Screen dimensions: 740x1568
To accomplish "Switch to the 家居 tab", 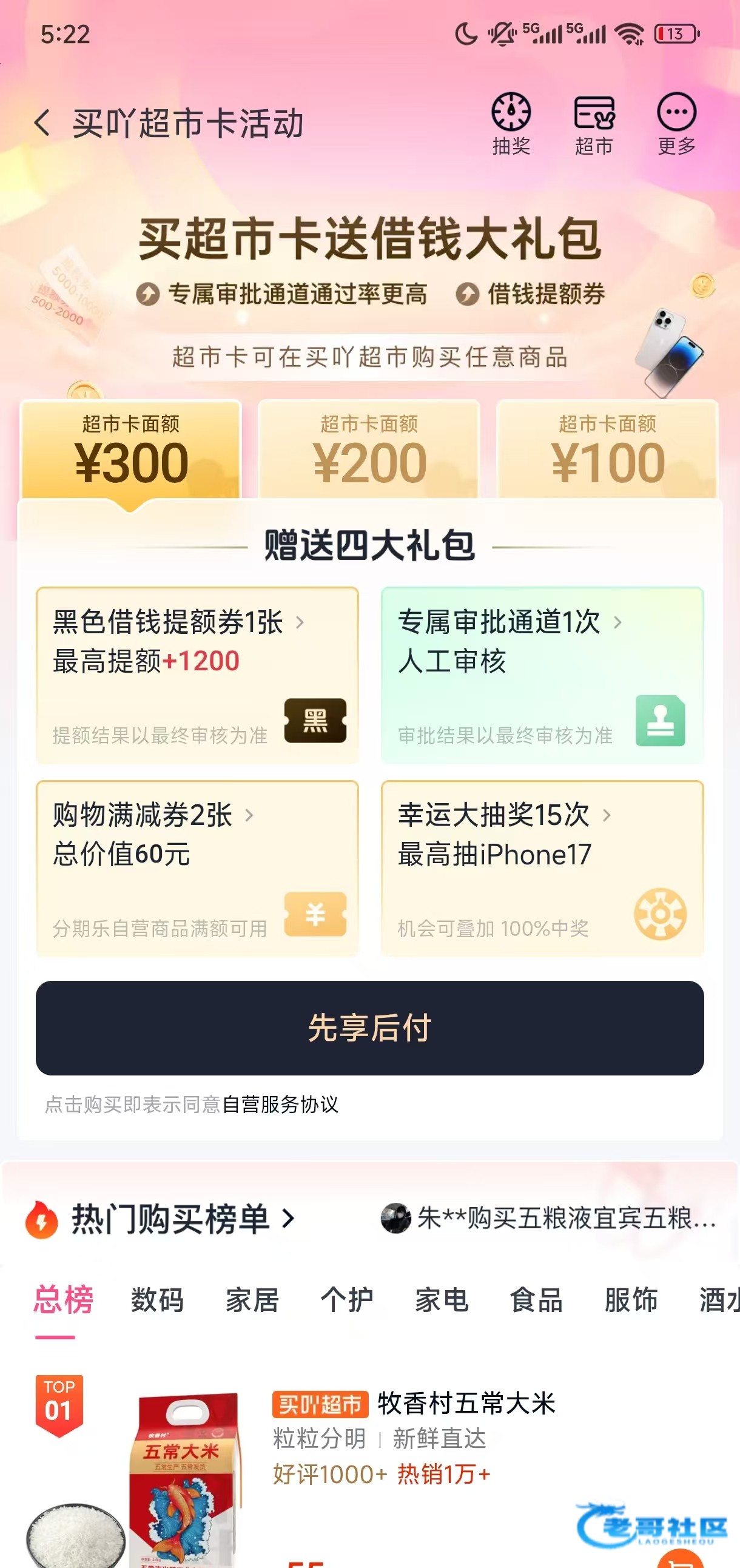I will pyautogui.click(x=252, y=1300).
